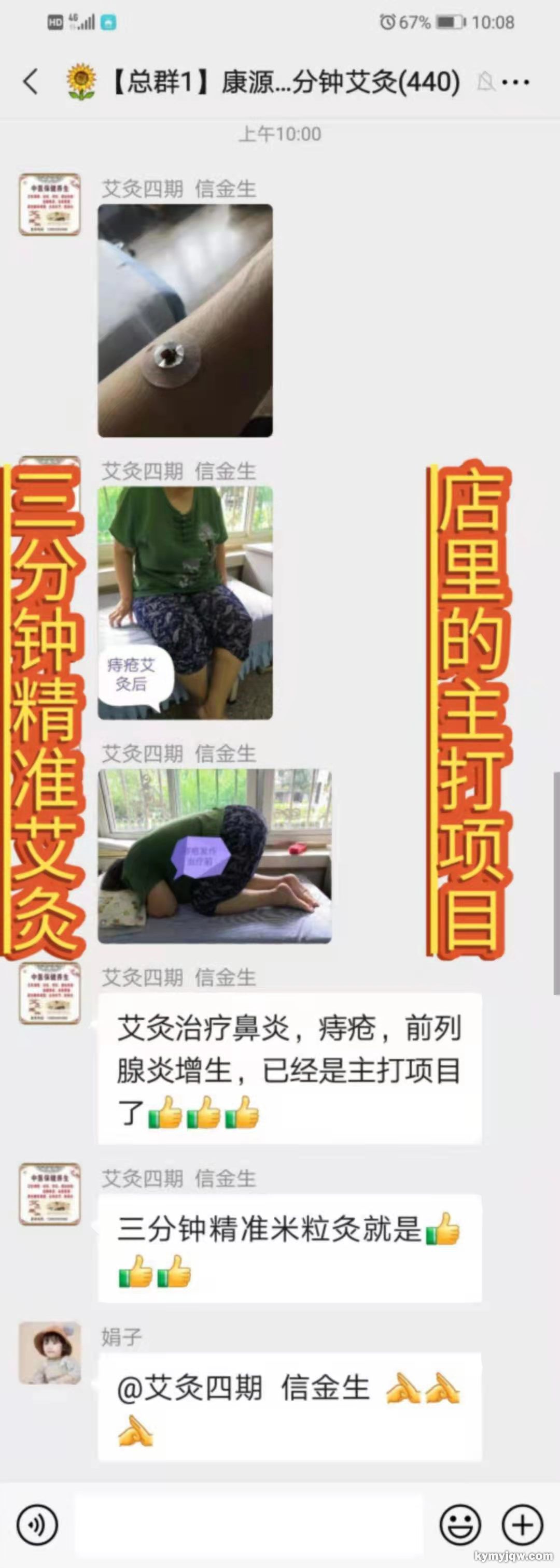Open the plus attachment menu
This screenshot has width=560, height=1568.
click(x=522, y=1524)
